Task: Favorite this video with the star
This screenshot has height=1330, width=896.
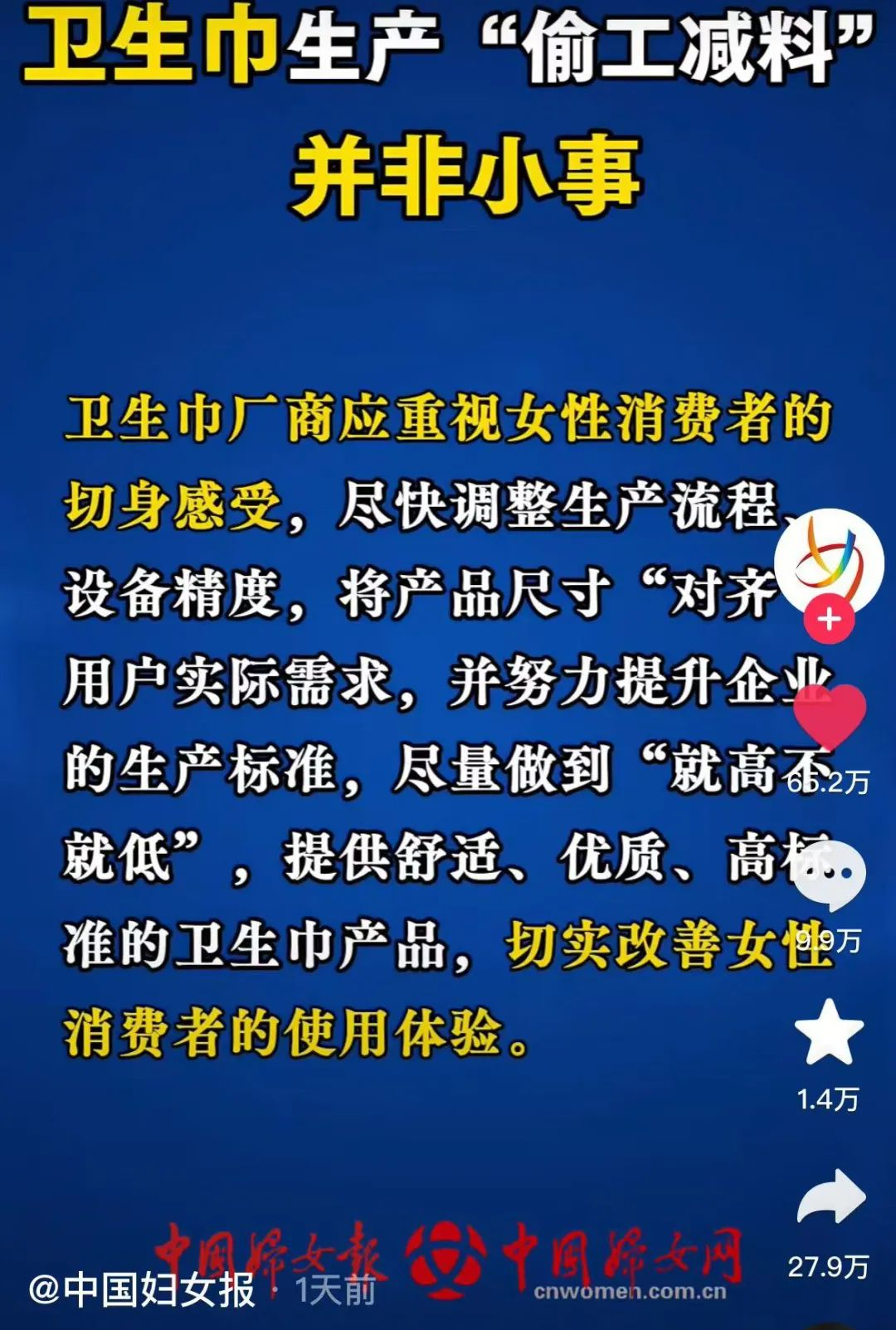Action: tap(829, 1032)
